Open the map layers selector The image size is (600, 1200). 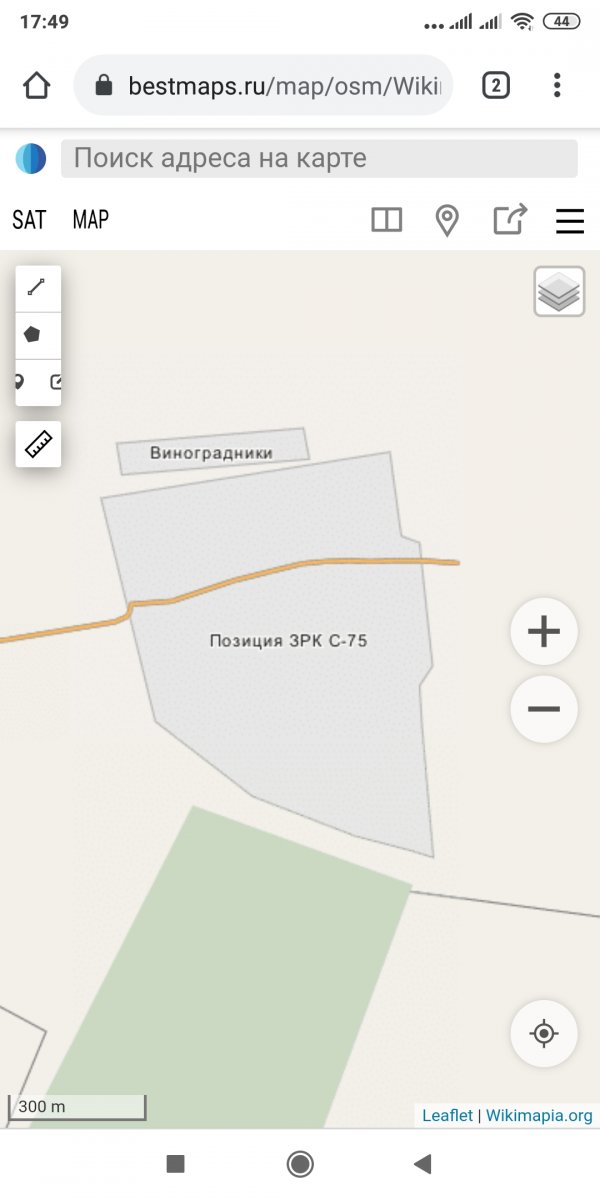coord(559,292)
